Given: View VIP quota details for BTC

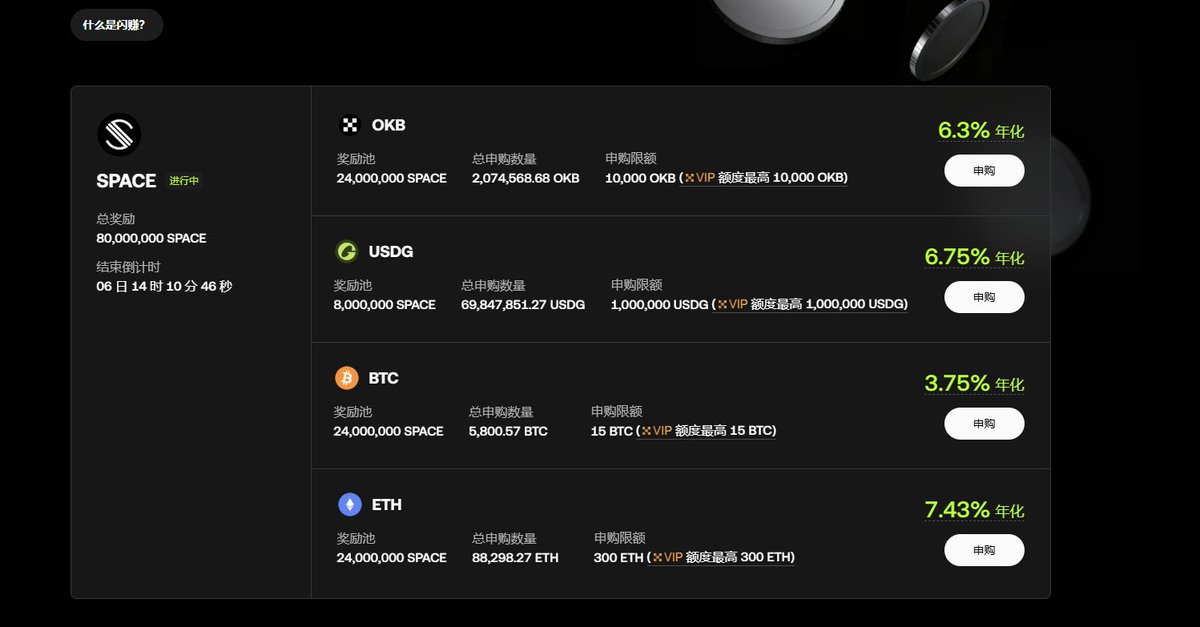Looking at the screenshot, I should click(707, 431).
